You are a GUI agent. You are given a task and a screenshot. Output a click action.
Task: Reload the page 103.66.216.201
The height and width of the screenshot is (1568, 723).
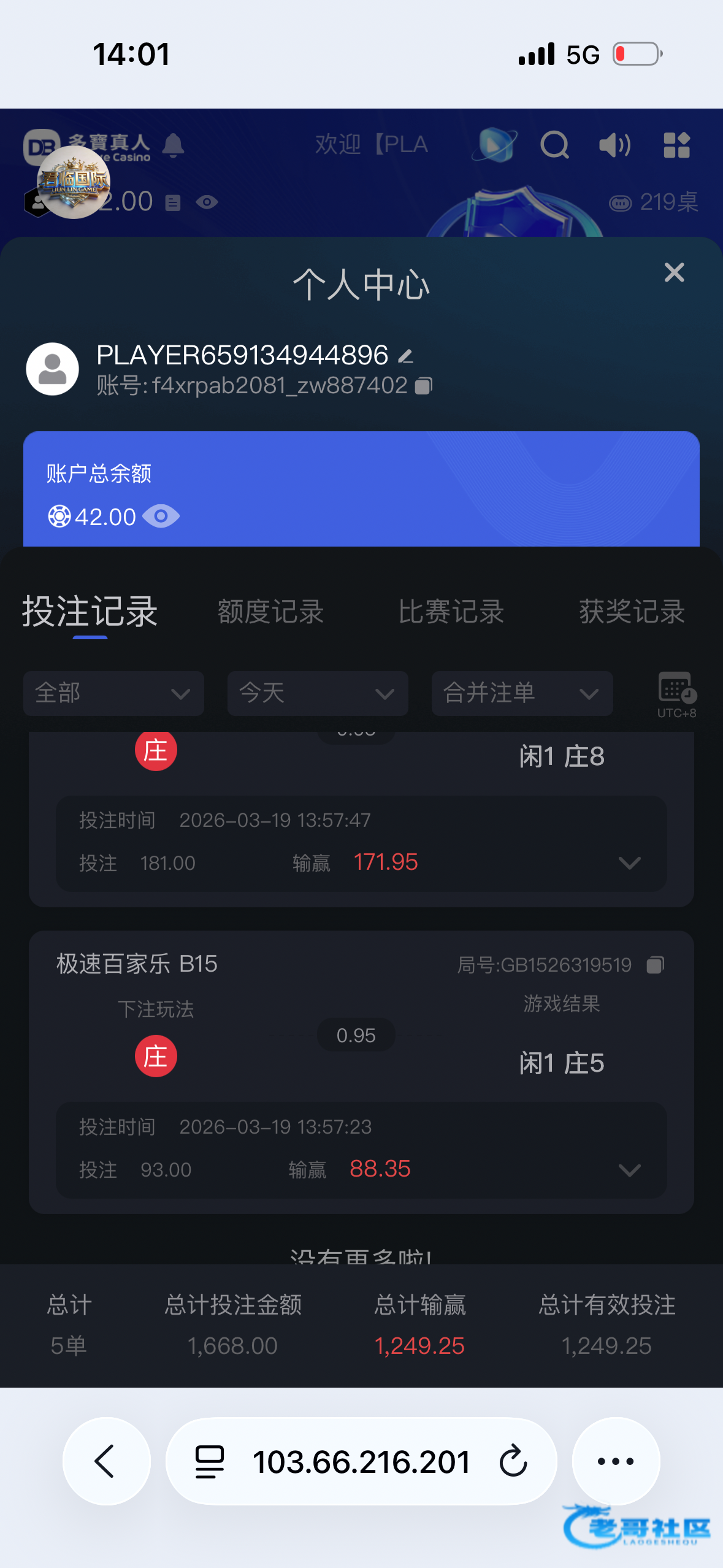tap(513, 1461)
